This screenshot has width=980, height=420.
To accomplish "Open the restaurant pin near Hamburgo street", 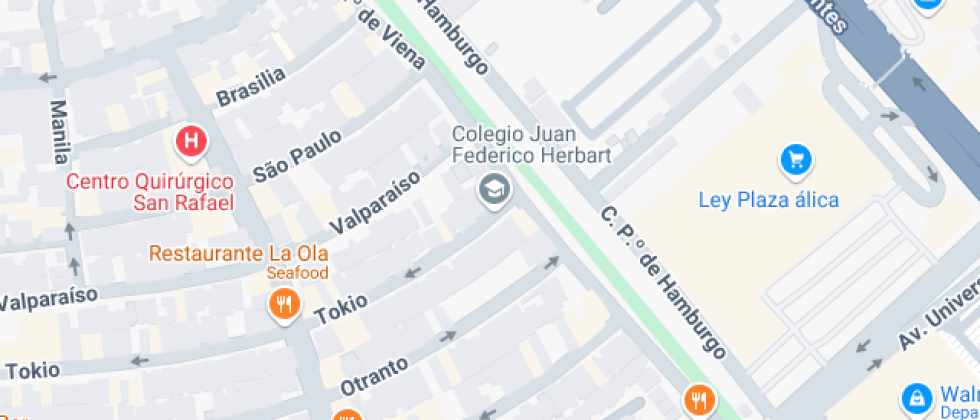I will pos(699,401).
